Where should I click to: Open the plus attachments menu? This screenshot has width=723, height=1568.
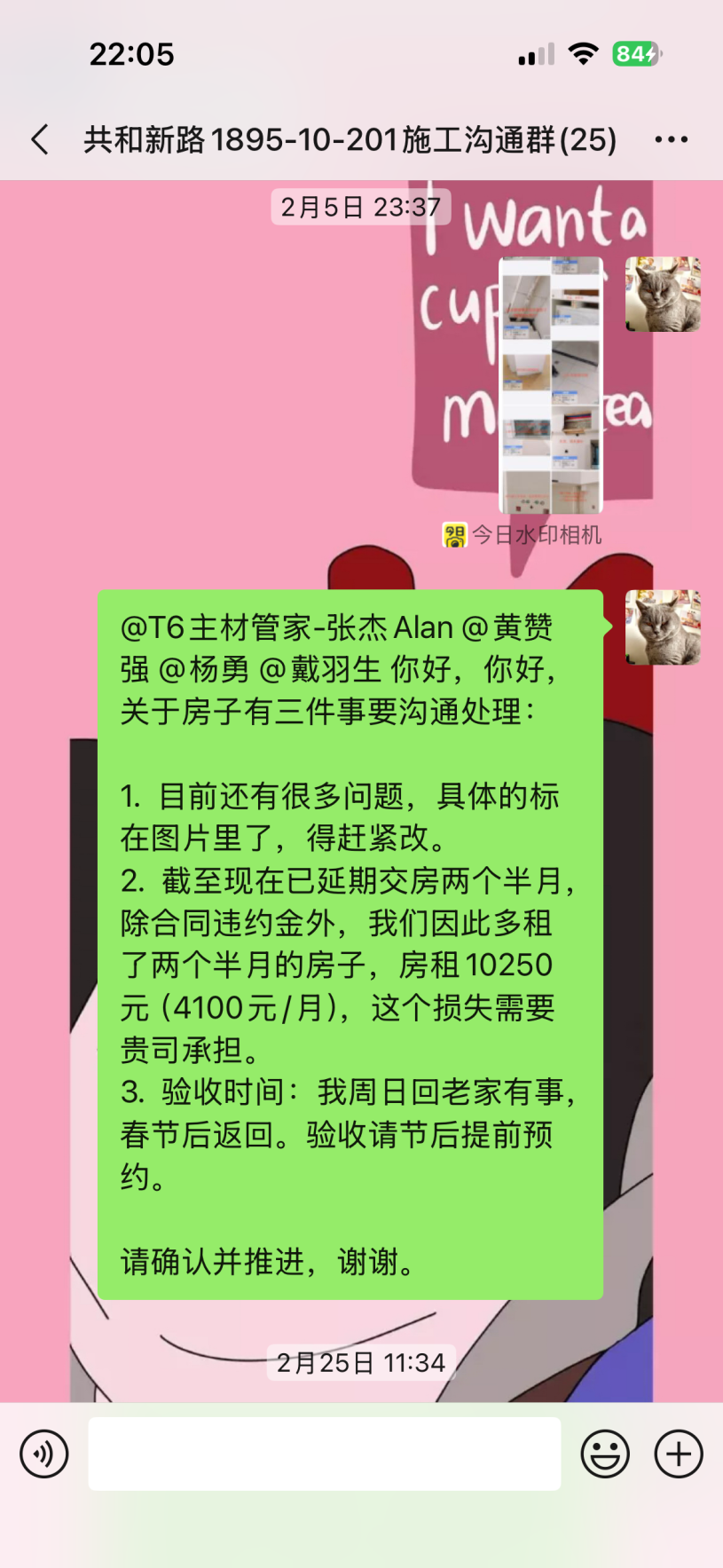pos(679,1454)
